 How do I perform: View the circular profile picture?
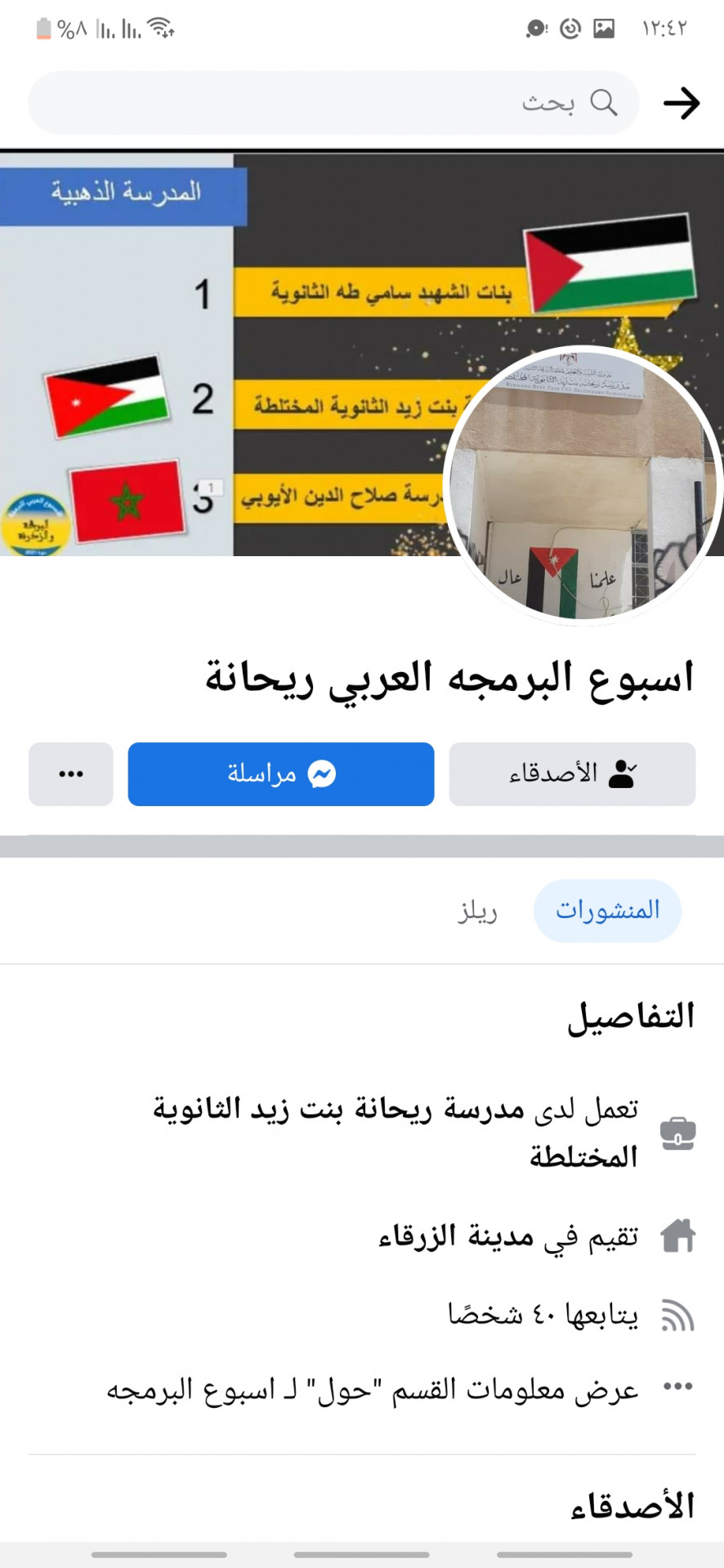583,484
